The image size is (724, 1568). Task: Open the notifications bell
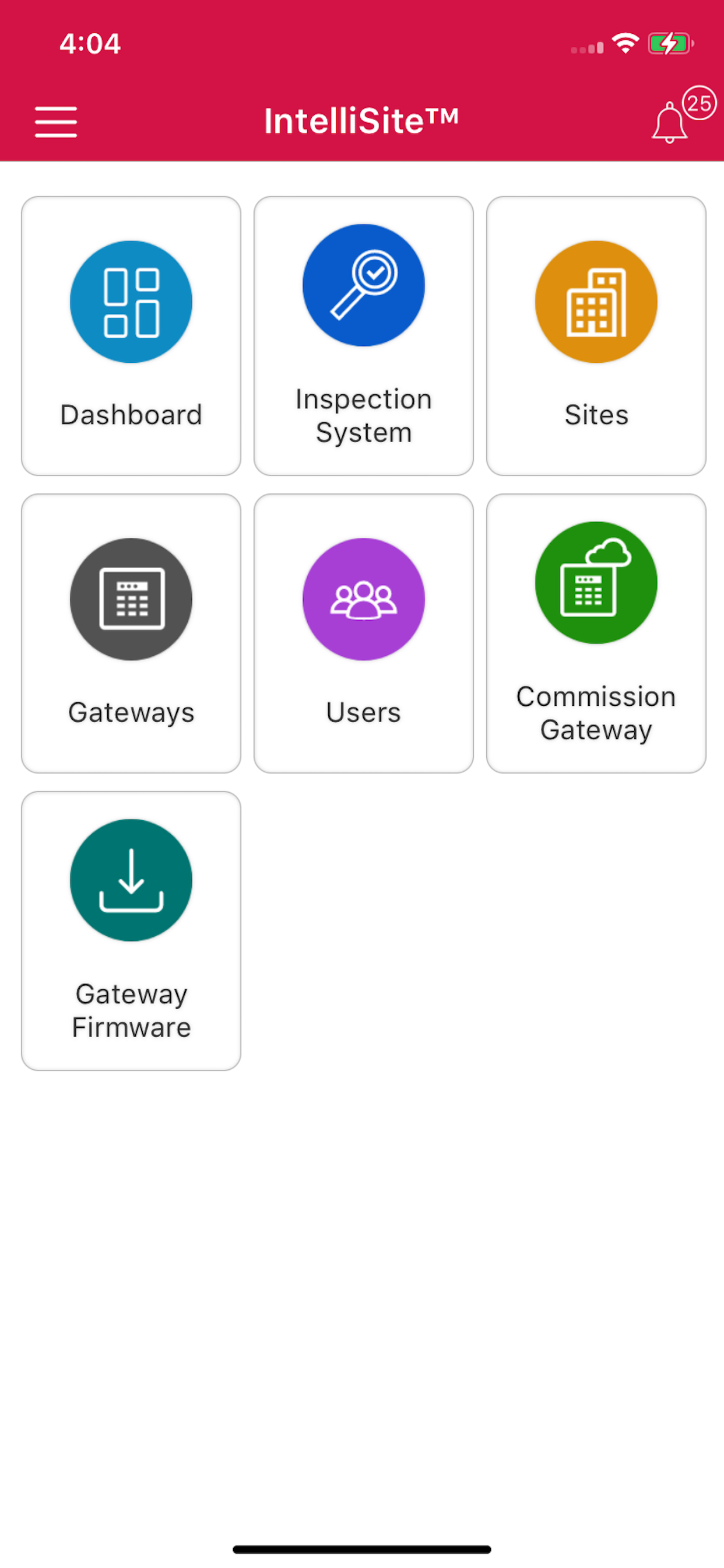coord(669,123)
